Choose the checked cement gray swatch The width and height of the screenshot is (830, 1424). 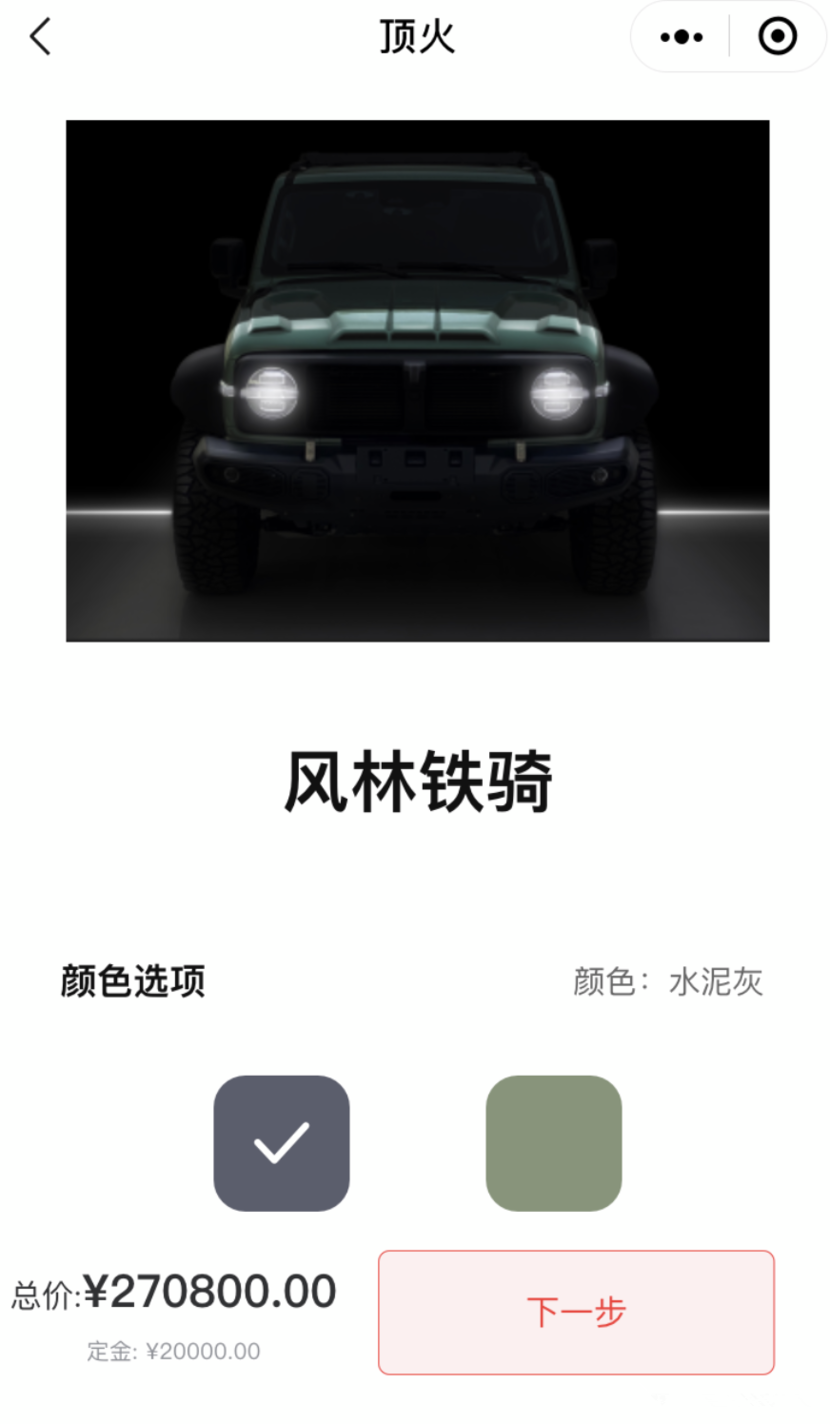point(282,1143)
